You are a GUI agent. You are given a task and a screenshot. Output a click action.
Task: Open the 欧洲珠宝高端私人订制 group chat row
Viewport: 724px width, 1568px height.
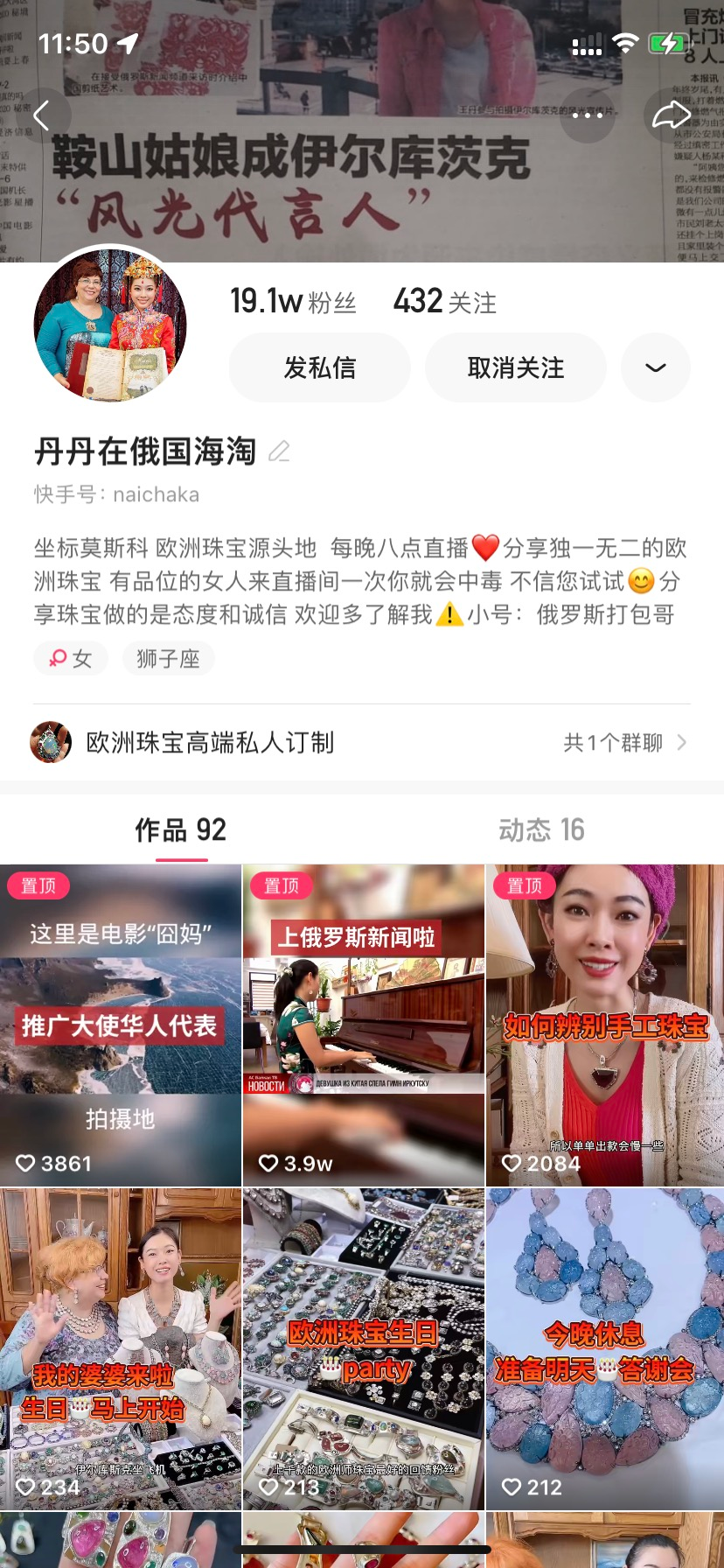[361, 743]
